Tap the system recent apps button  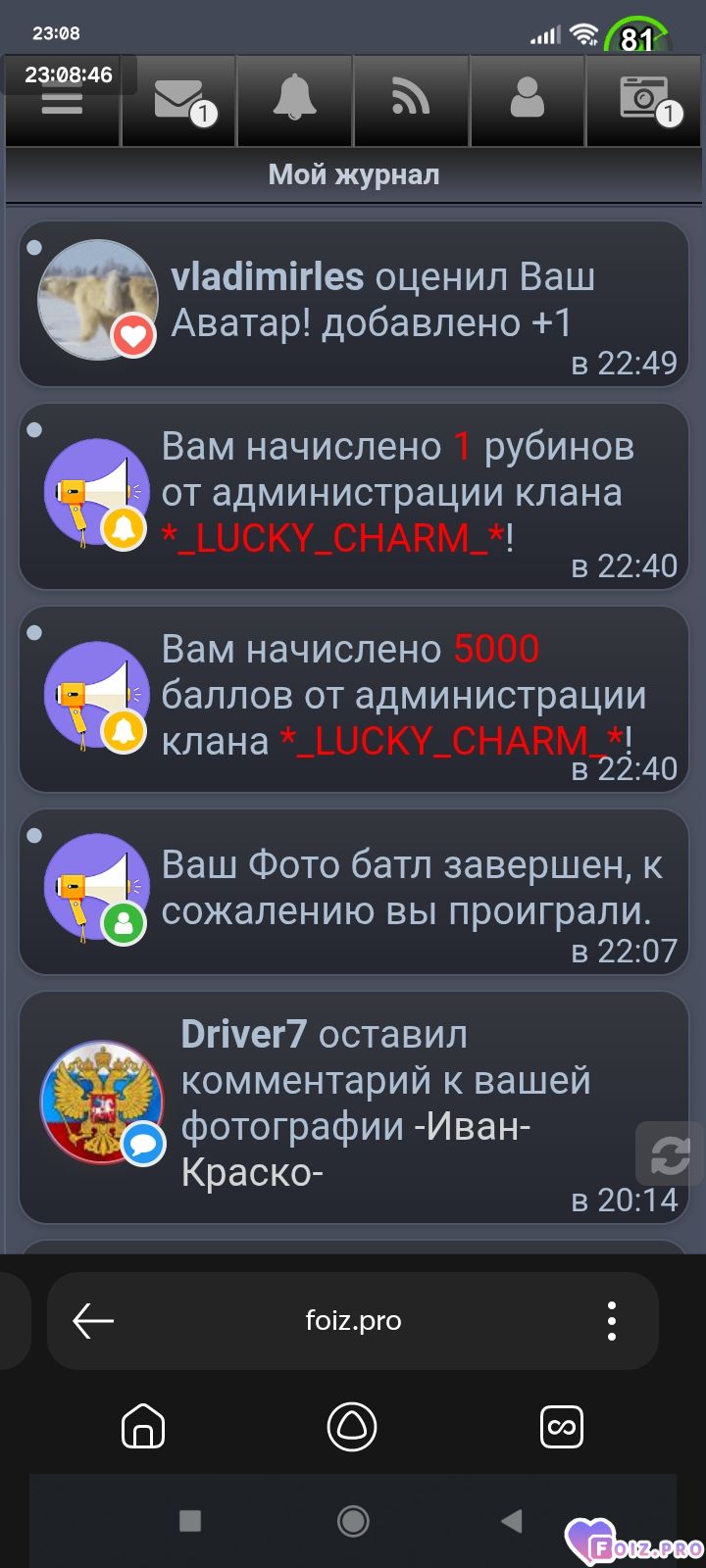pyautogui.click(x=190, y=1520)
